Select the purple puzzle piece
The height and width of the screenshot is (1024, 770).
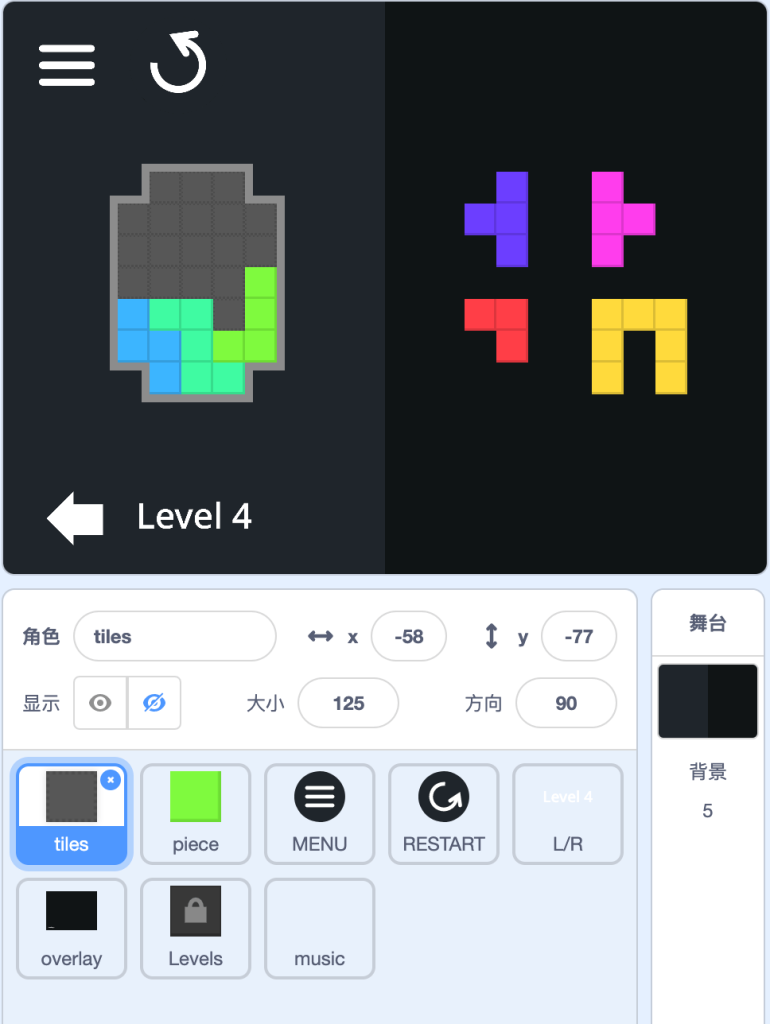510,219
